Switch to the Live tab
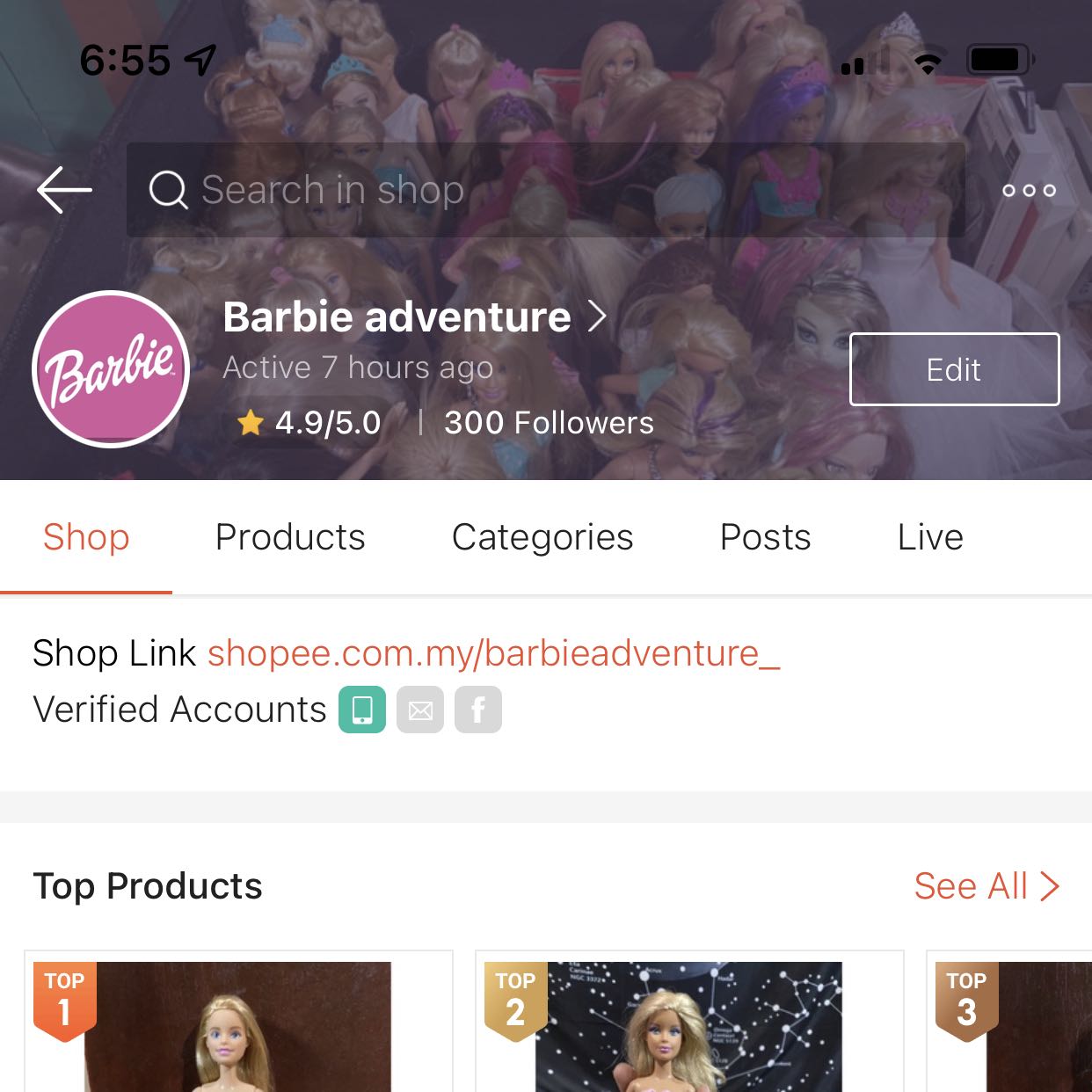 (930, 537)
